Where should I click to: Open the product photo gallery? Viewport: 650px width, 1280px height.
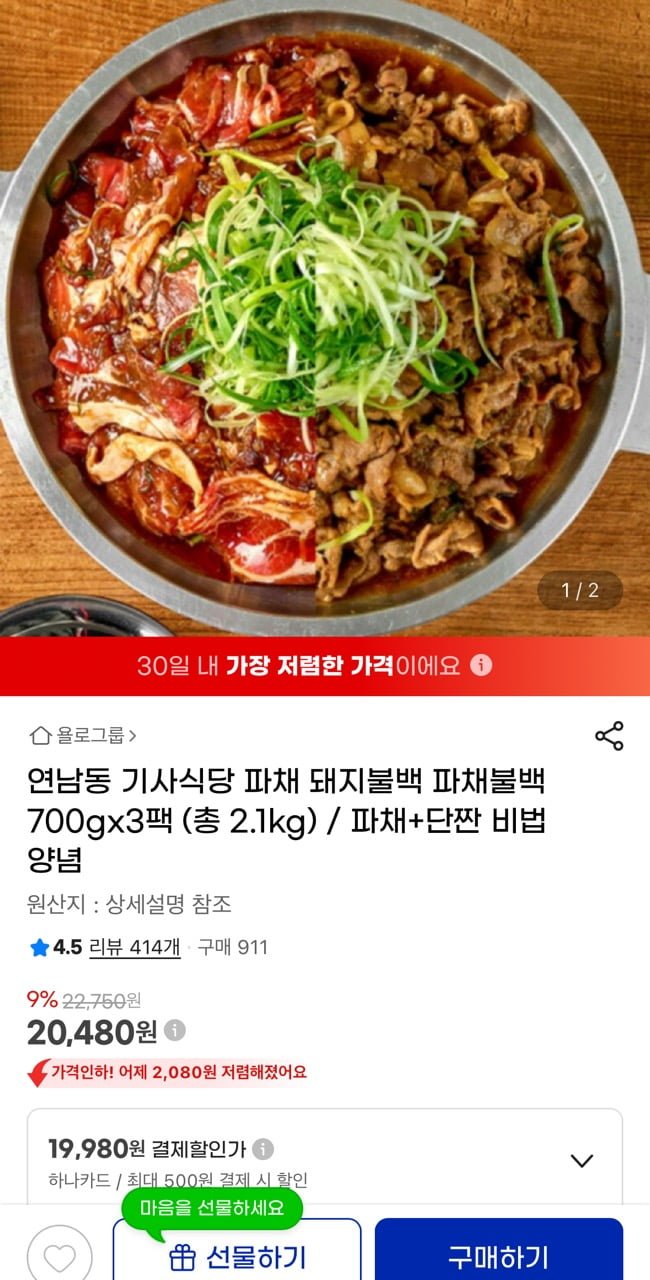click(x=325, y=320)
